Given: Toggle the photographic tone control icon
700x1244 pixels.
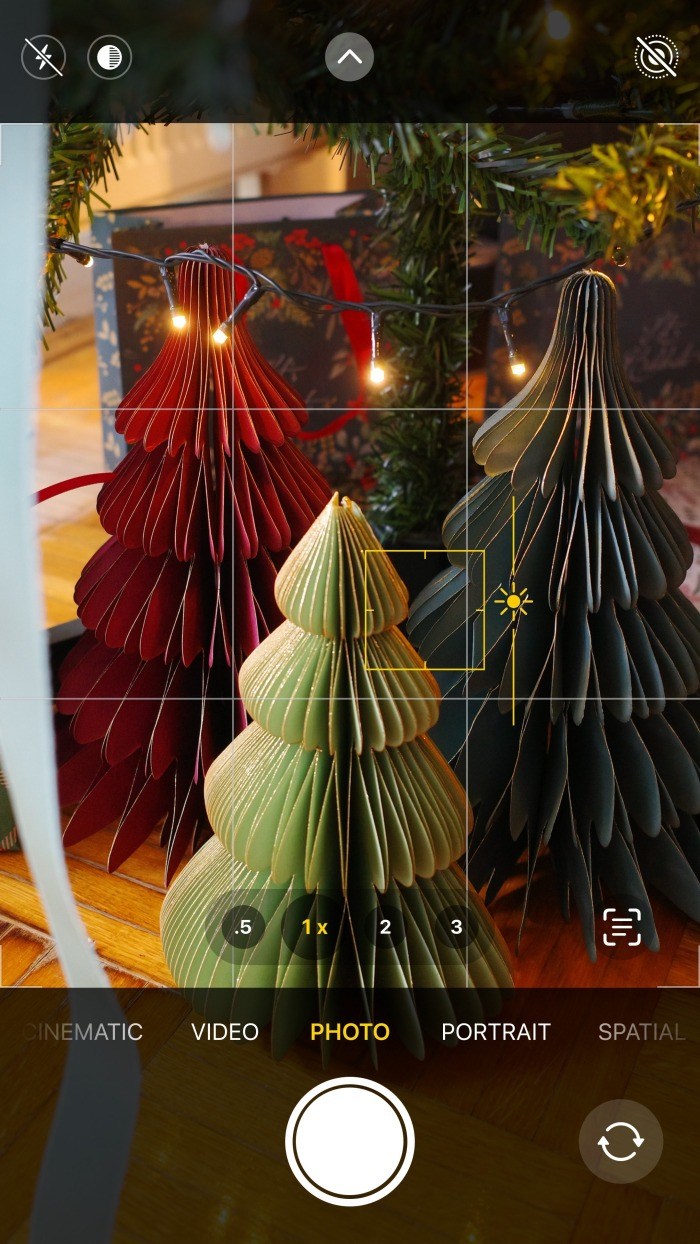Looking at the screenshot, I should click(x=109, y=58).
